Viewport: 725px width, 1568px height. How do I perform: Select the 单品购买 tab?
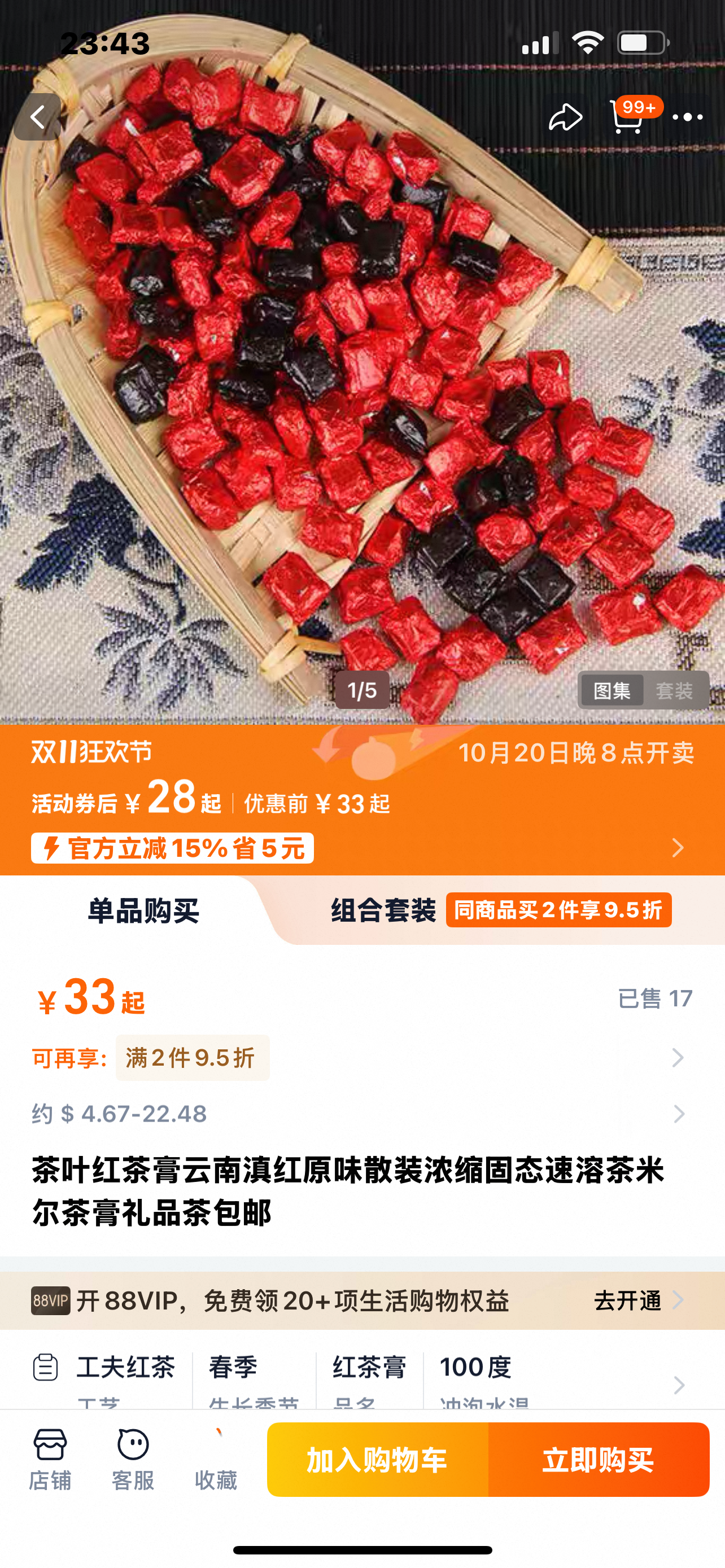pos(143,910)
